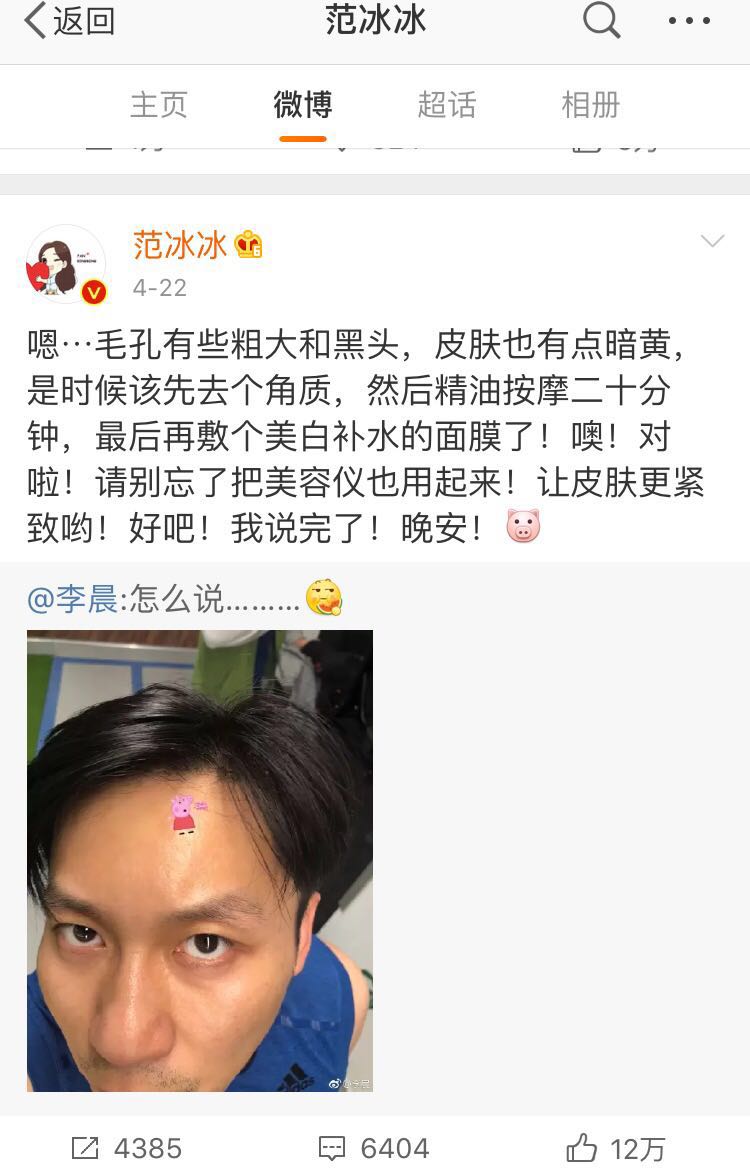Viewport: 750px width, 1173px height.
Task: Open the post options chevron arrow
Action: click(x=712, y=240)
